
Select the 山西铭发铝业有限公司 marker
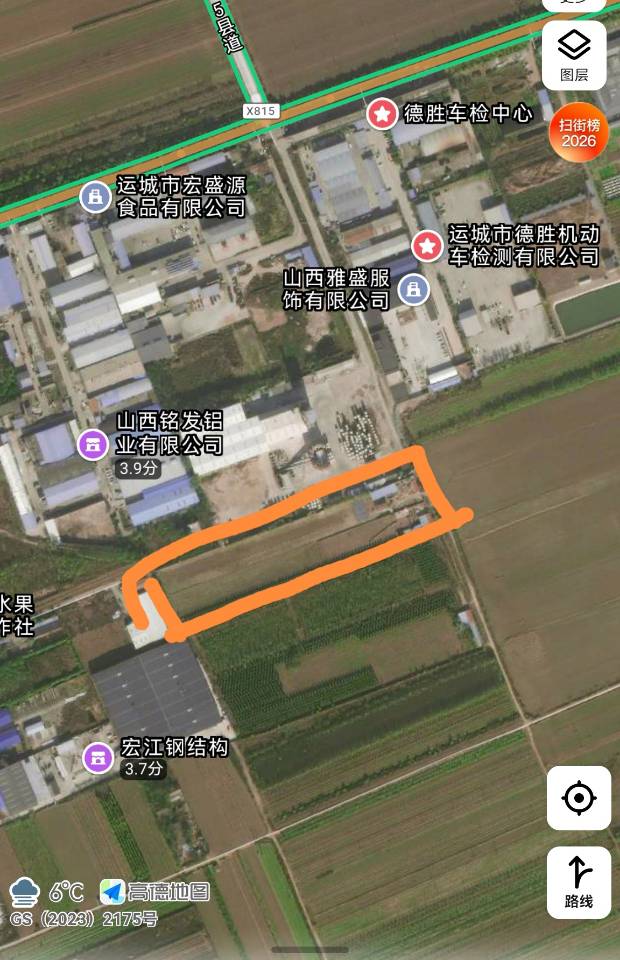click(x=93, y=443)
